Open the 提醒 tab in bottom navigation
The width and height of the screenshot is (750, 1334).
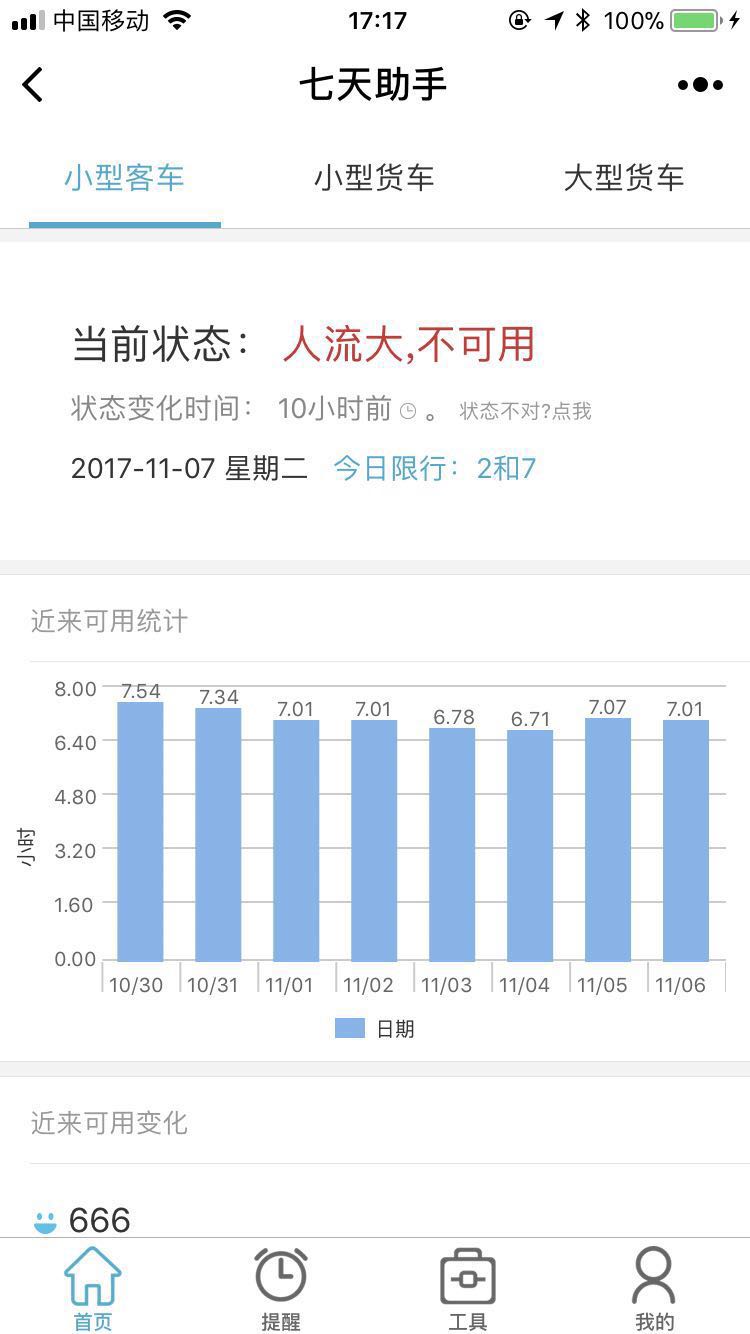tap(281, 1289)
